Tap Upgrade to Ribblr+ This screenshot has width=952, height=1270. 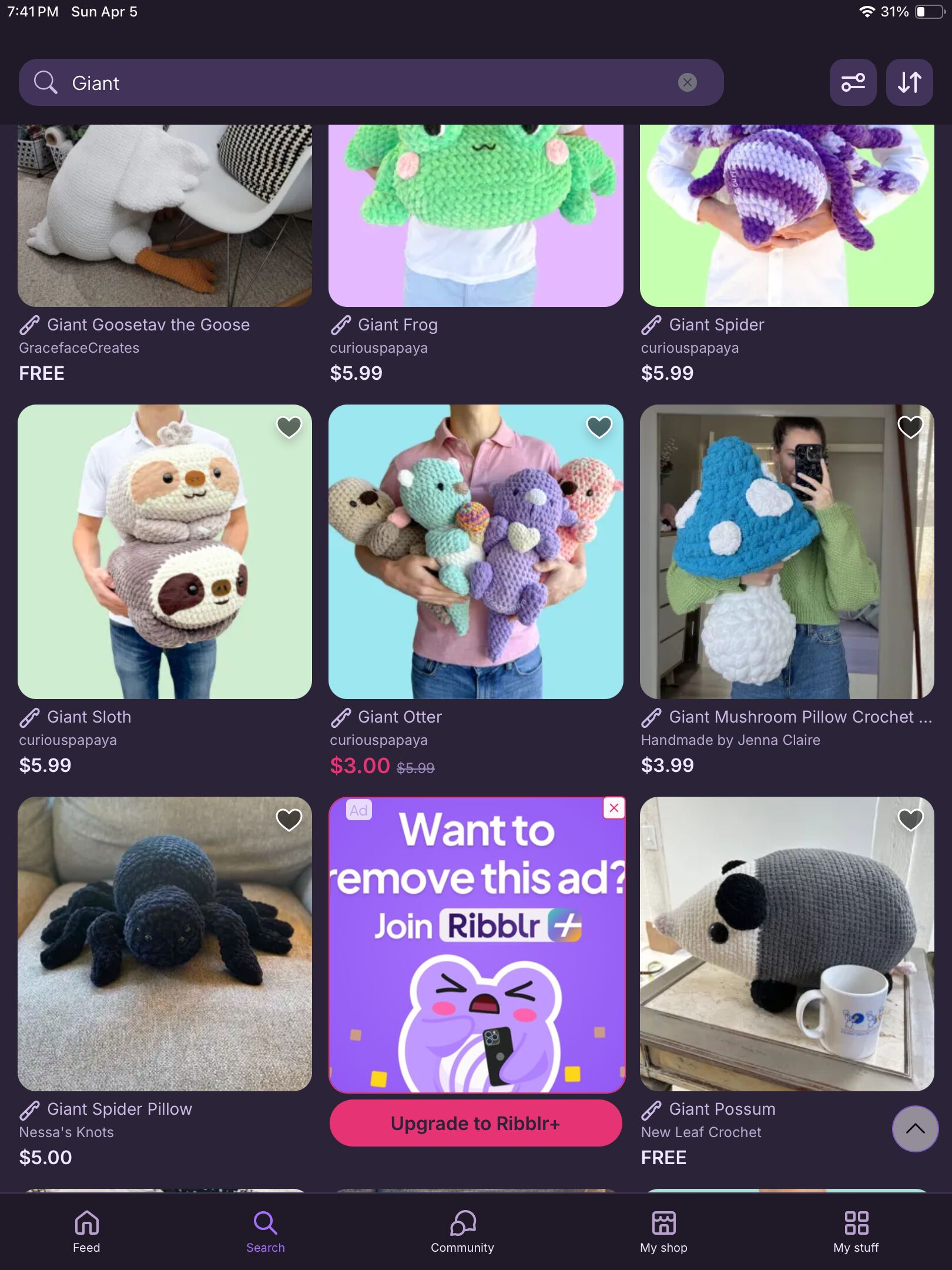475,1123
